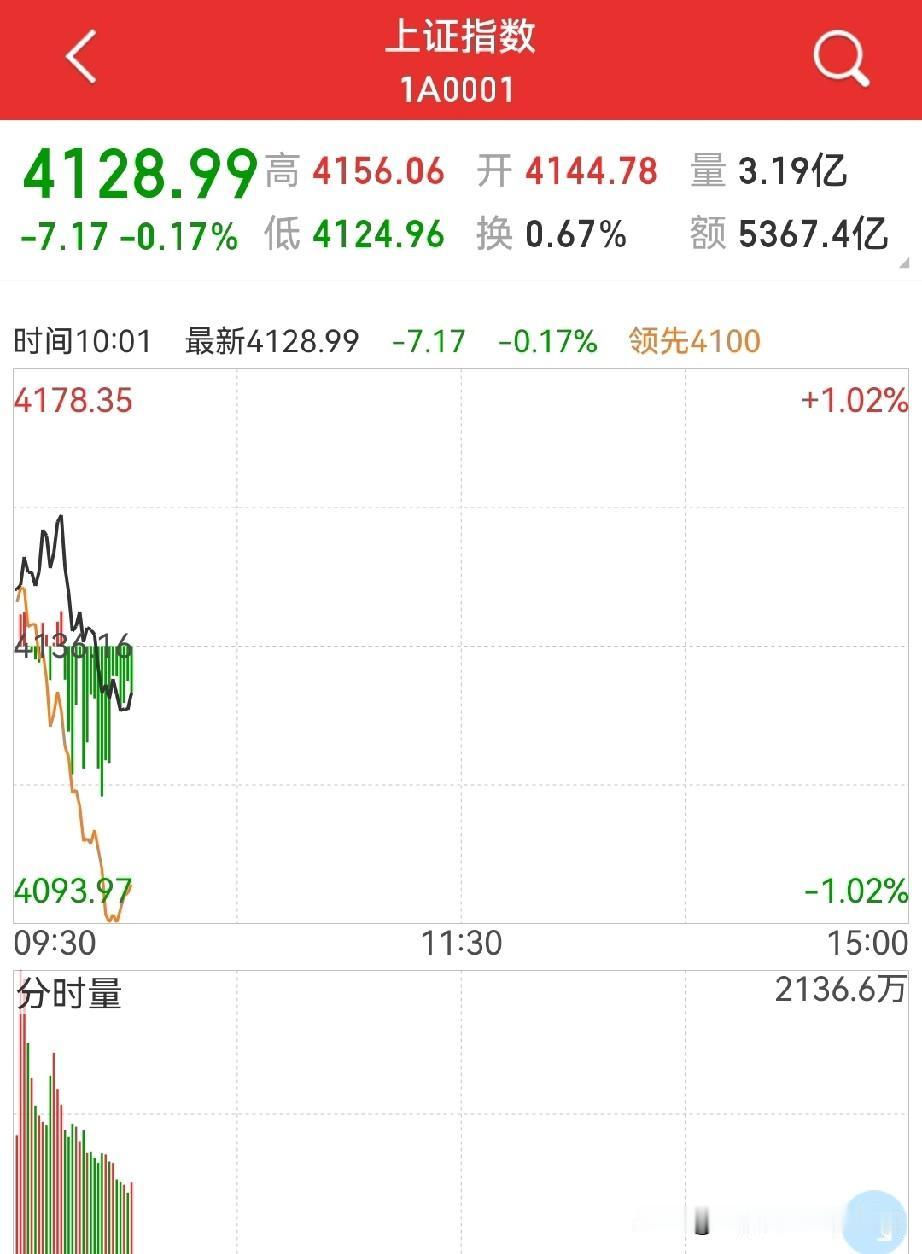Toggle display of the -1.02% lower bound
922x1254 pixels.
click(853, 888)
